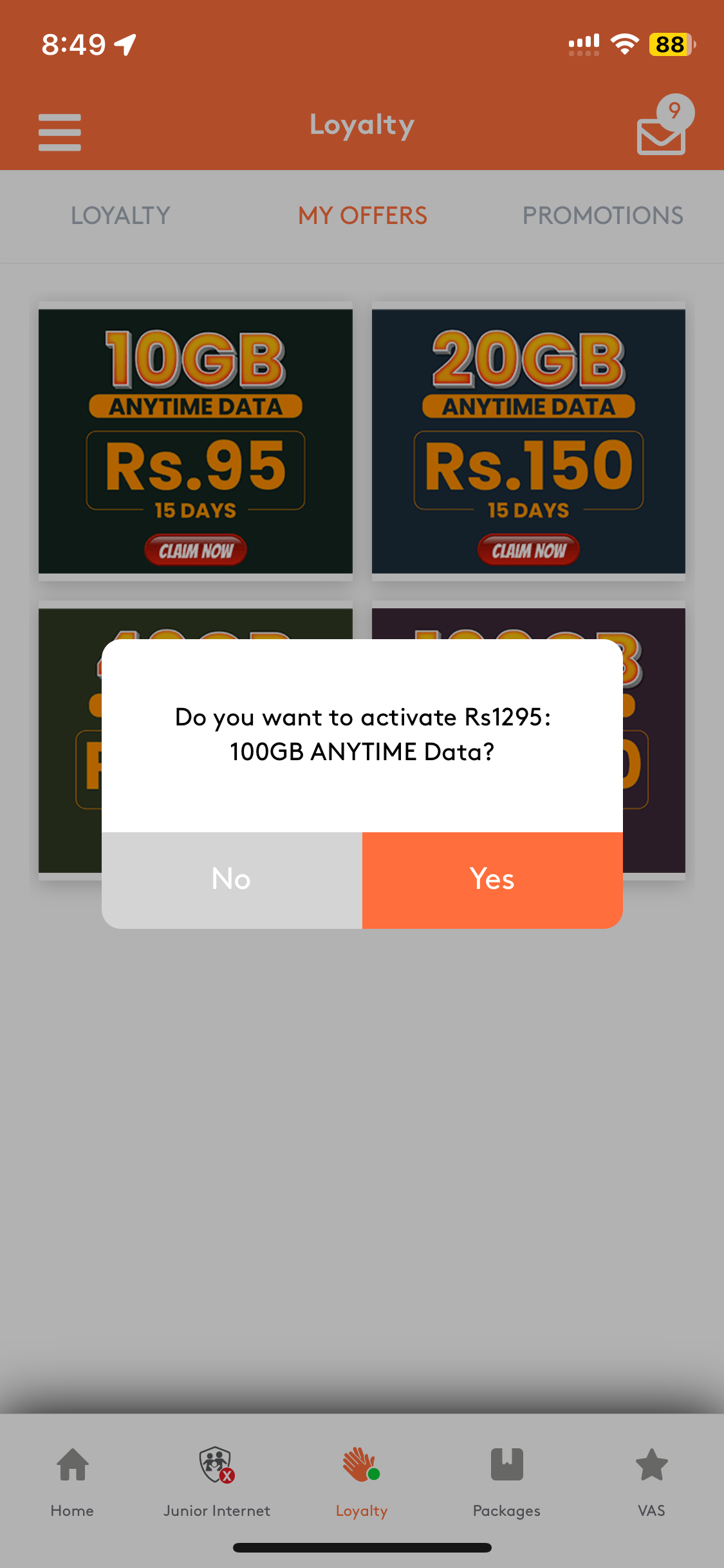This screenshot has height=1568, width=724.
Task: Claim the 20GB Rs.150 offer
Action: [528, 550]
